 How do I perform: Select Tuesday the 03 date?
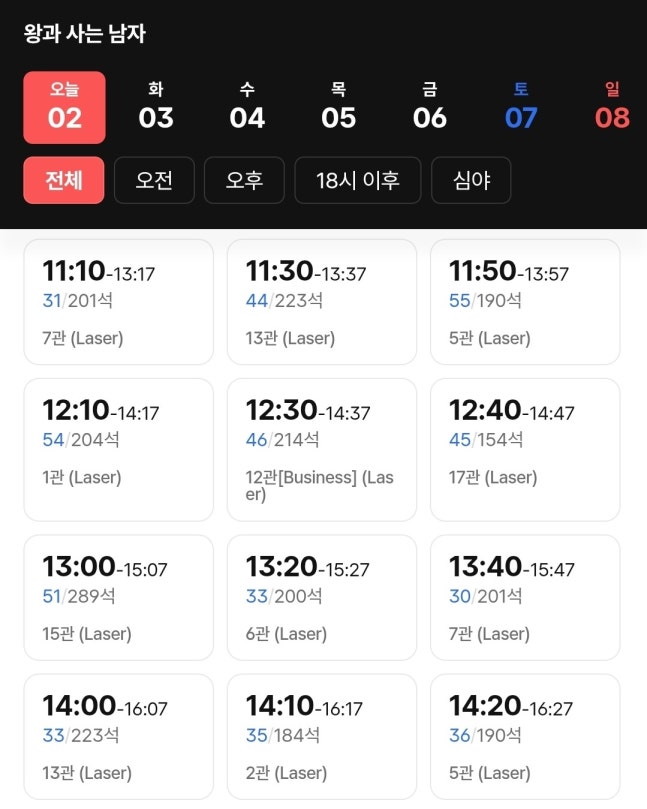156,107
